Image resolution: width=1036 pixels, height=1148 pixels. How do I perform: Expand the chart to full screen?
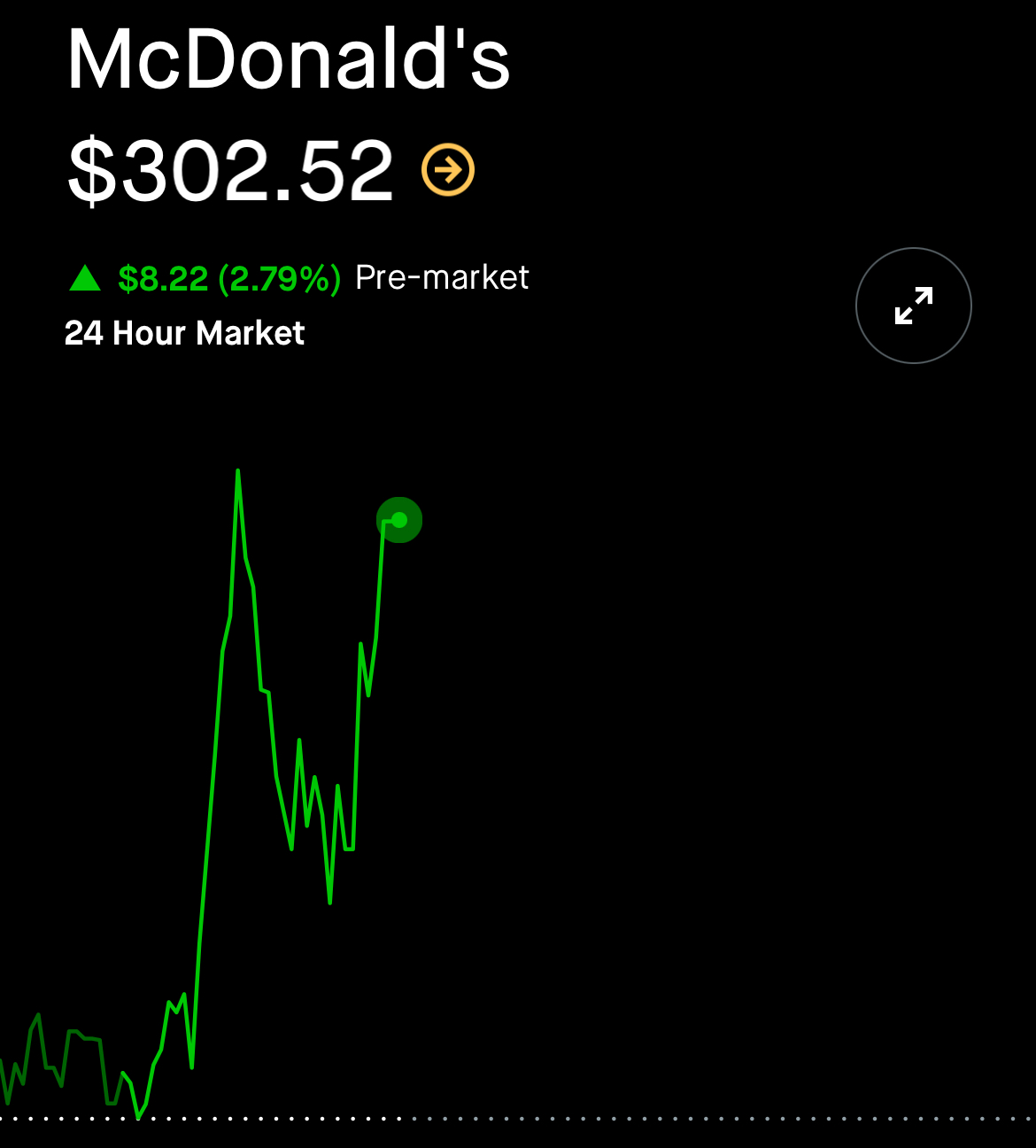coord(913,306)
